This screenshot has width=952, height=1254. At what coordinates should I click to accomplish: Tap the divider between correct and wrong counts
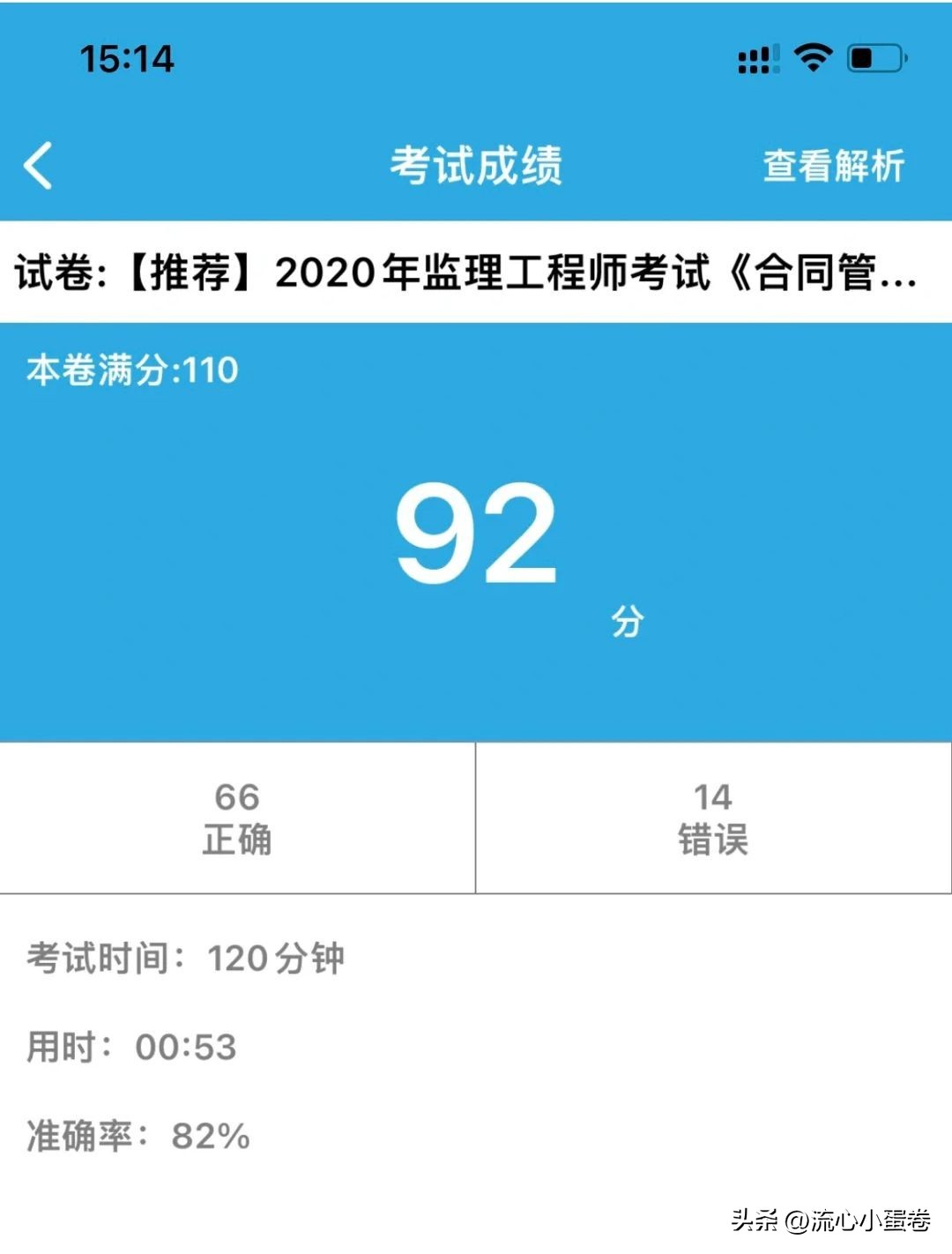tap(476, 817)
